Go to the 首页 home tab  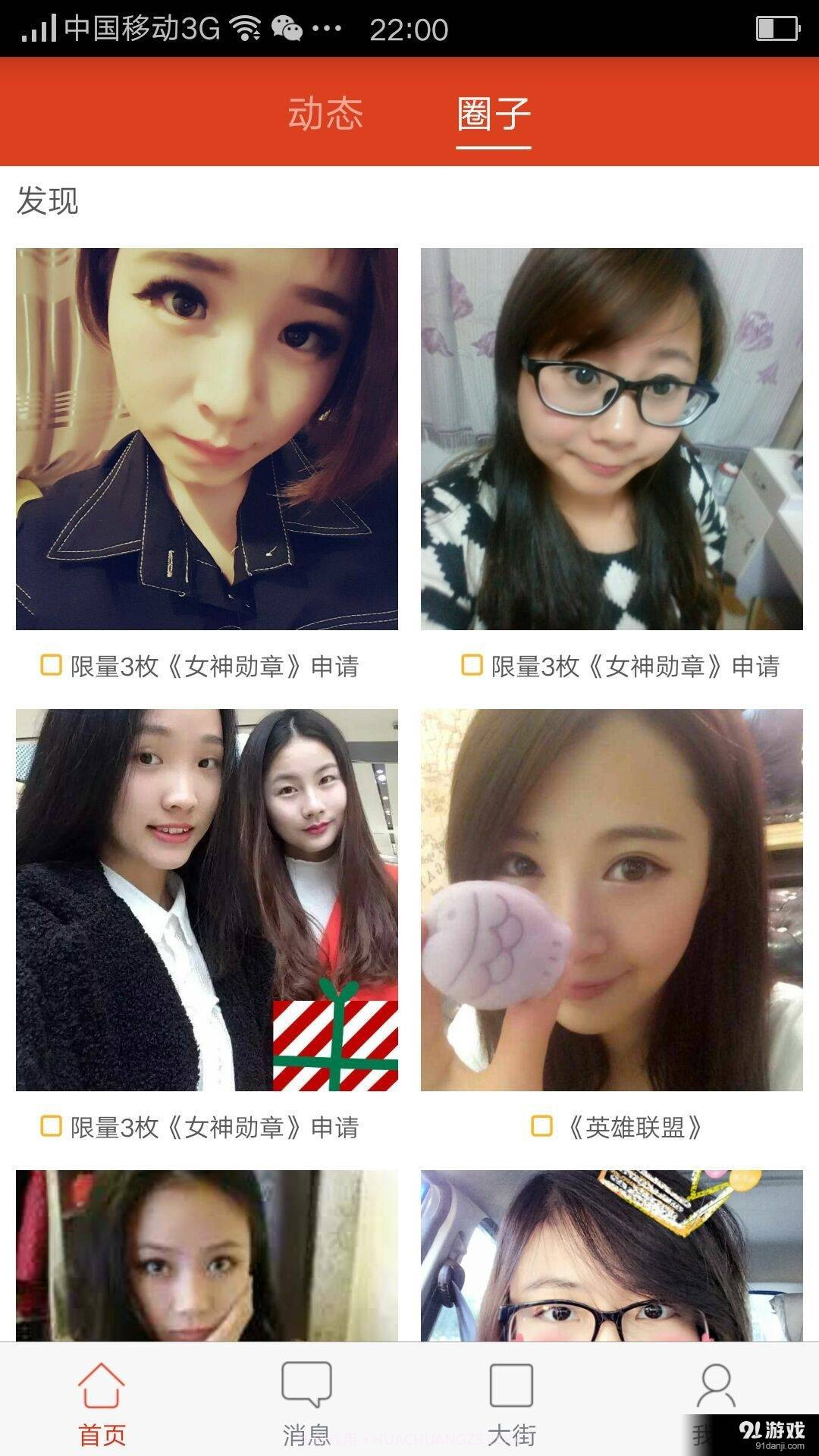click(102, 1403)
